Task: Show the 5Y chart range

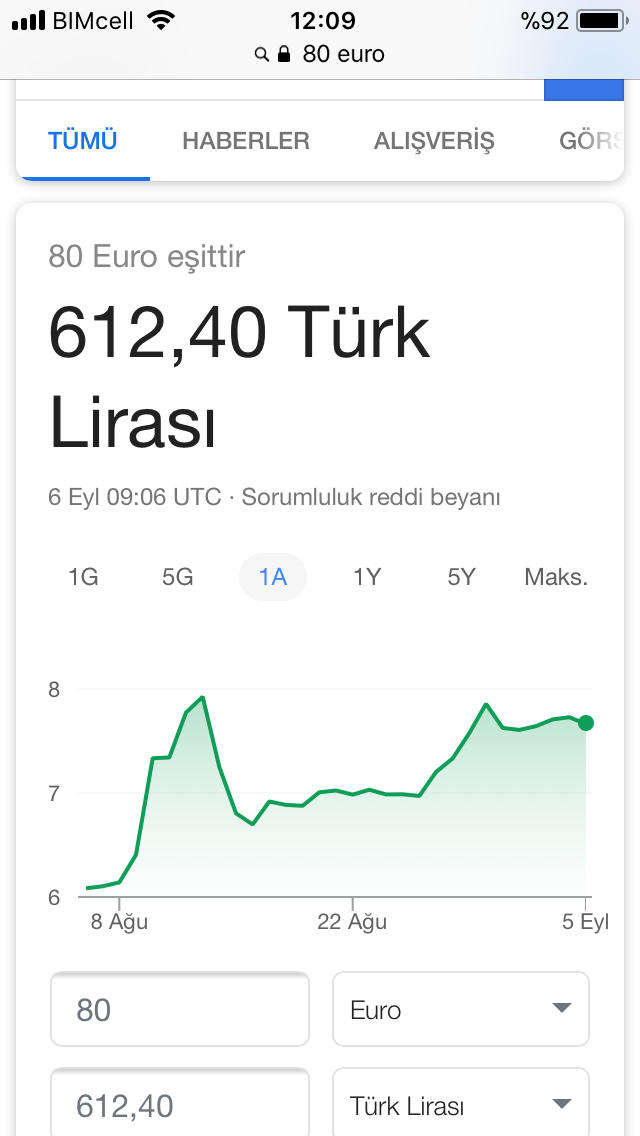Action: click(x=461, y=577)
